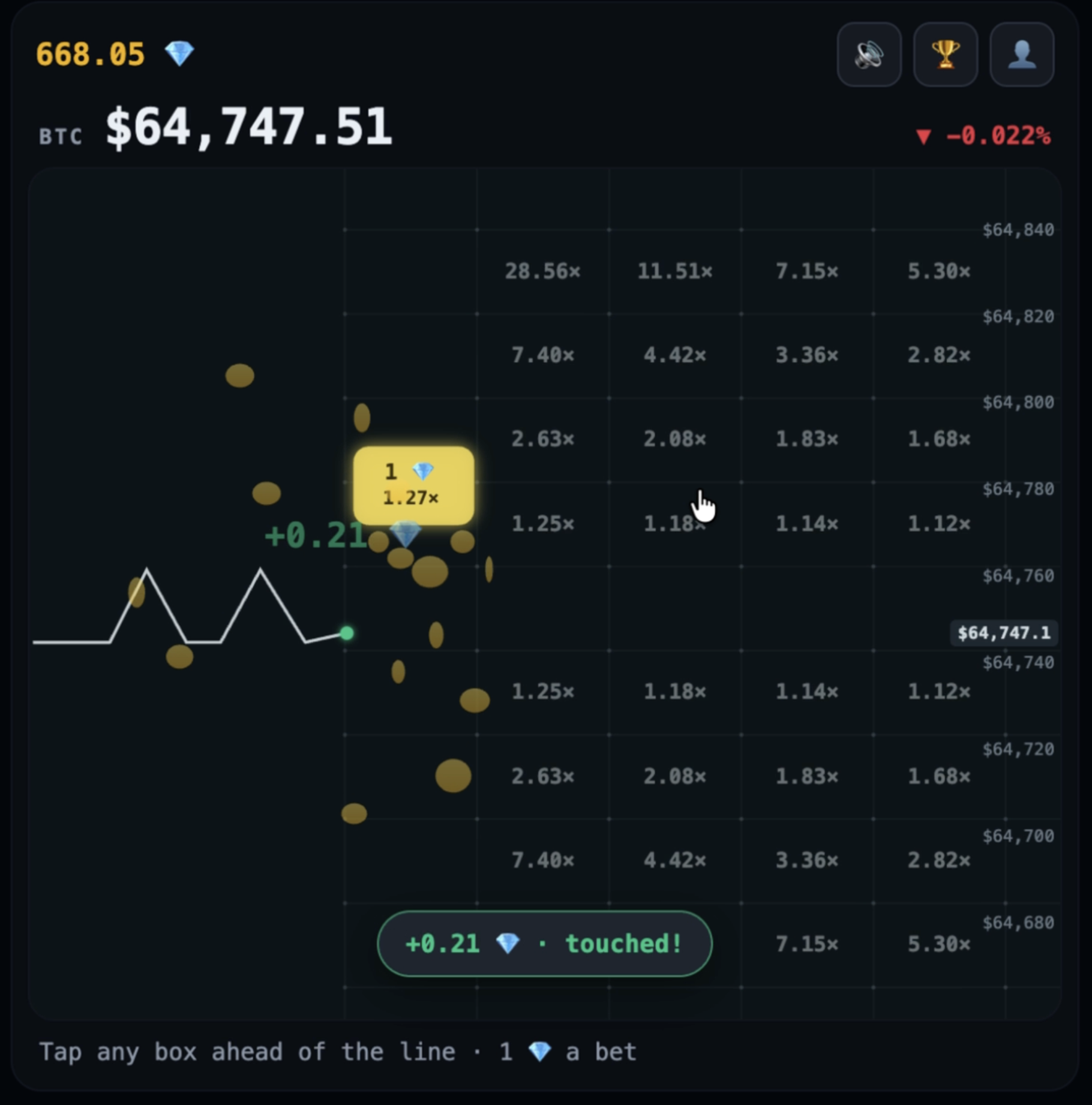Screen dimensions: 1092x1105
Task: Open the trophy leaderboard
Action: click(x=945, y=55)
